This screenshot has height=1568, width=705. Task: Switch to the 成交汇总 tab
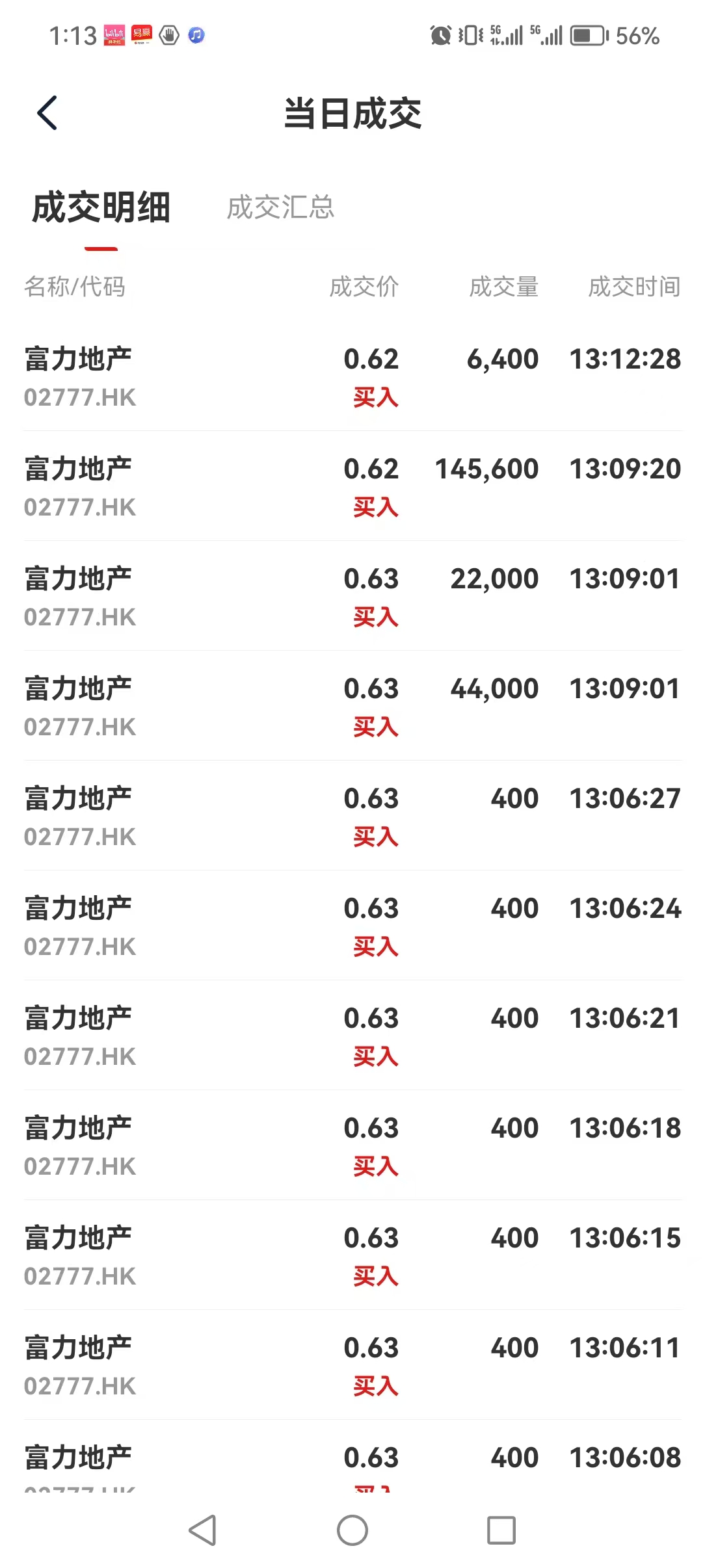[280, 208]
